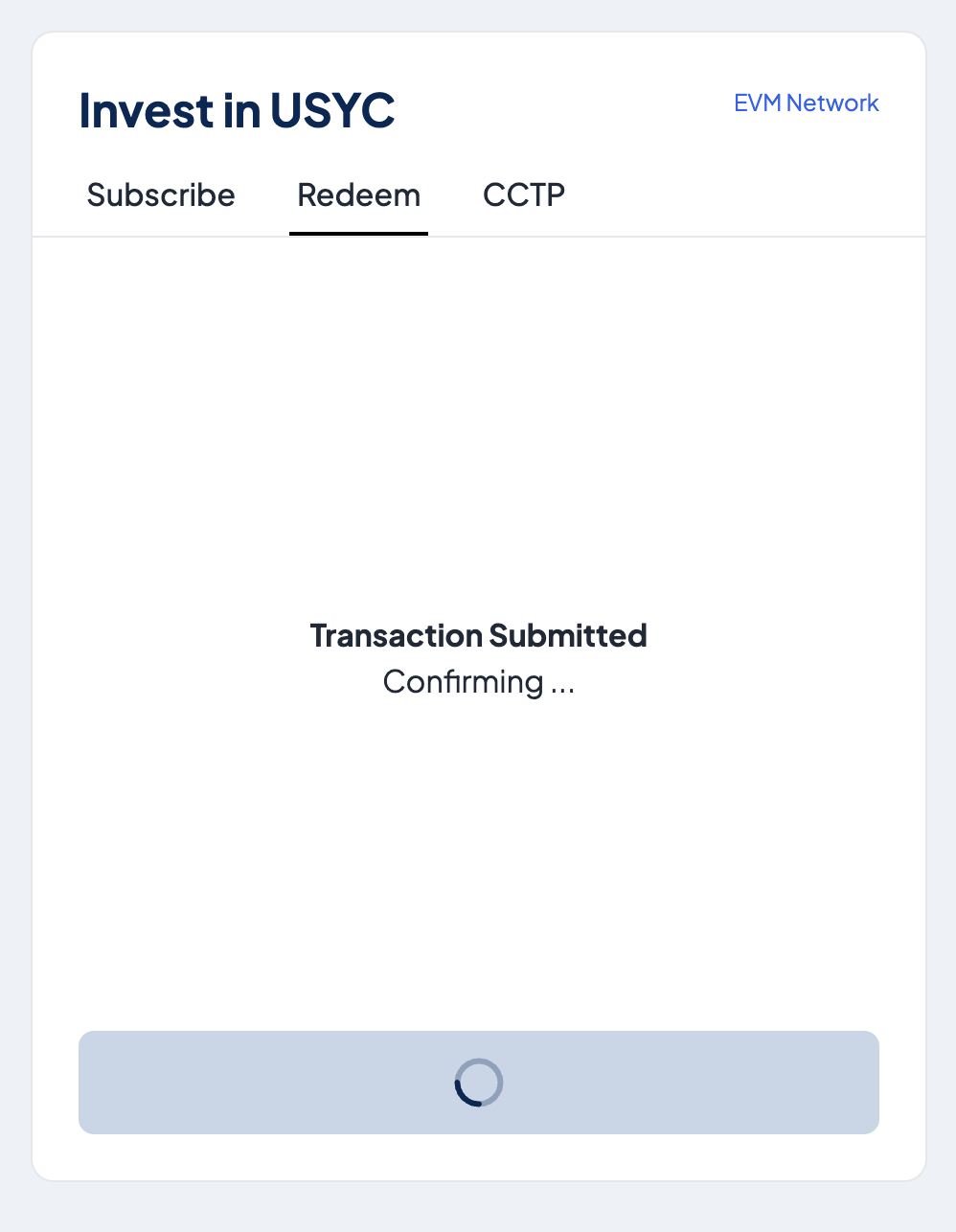
Task: Click the Confirming status message
Action: [478, 681]
